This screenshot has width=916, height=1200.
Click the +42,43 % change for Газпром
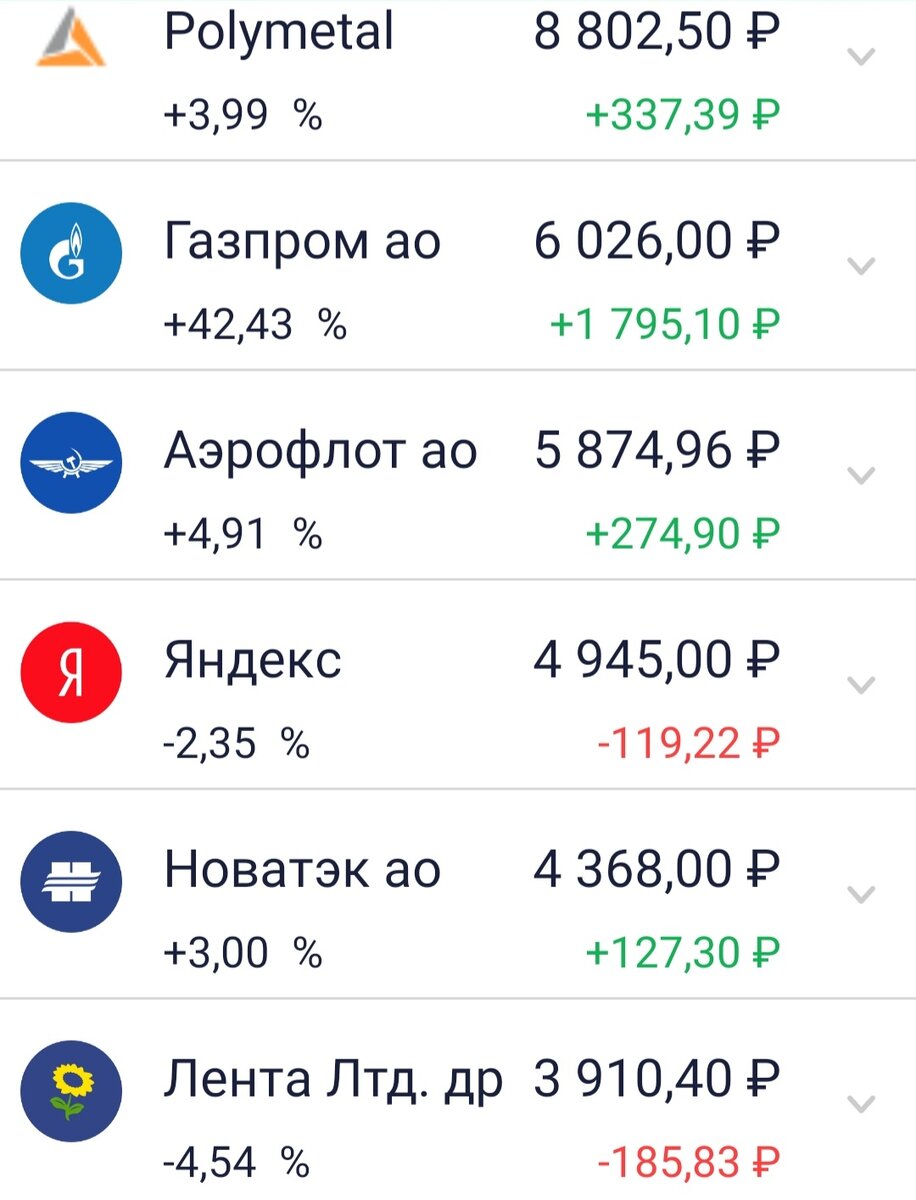[252, 322]
